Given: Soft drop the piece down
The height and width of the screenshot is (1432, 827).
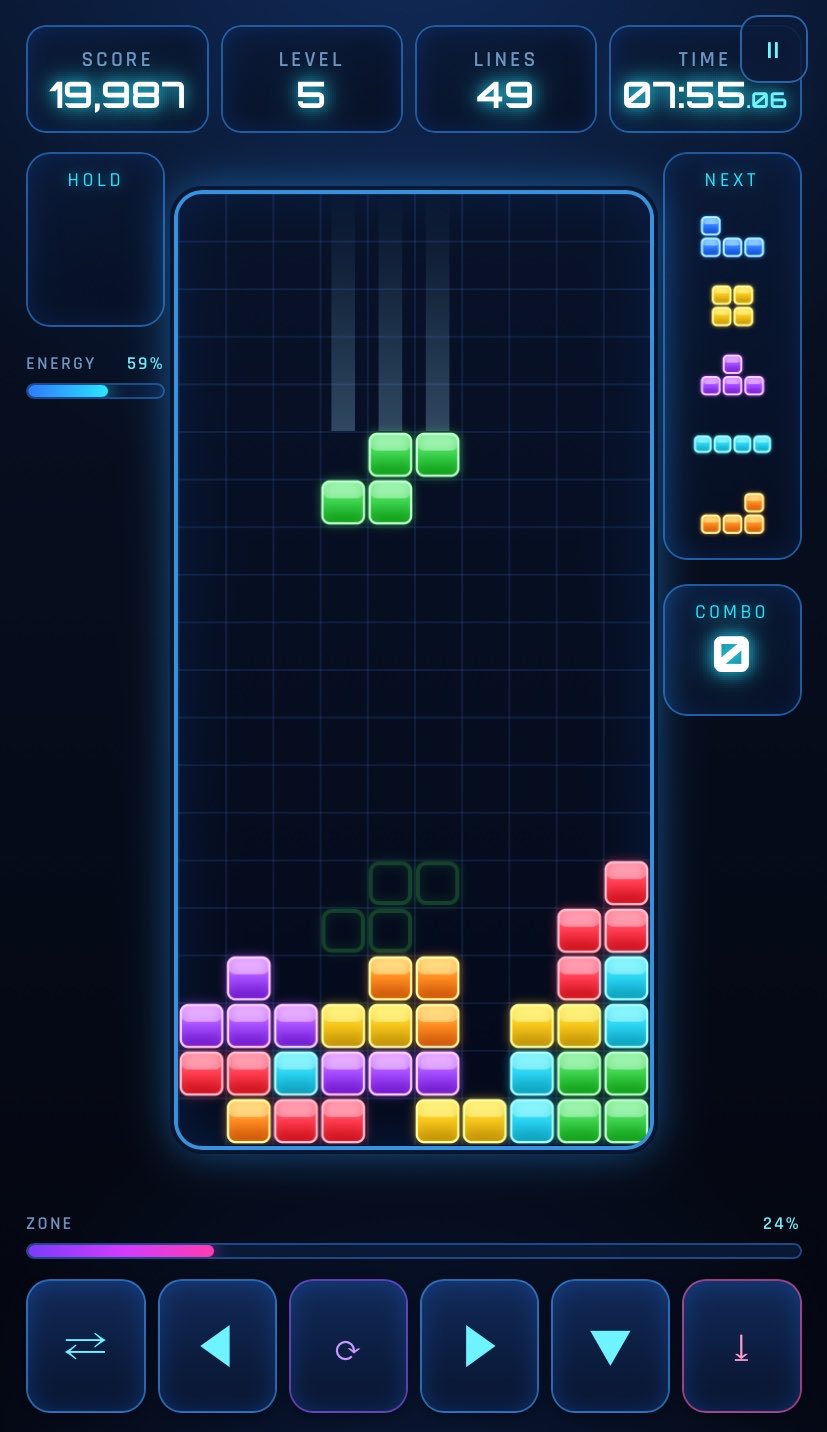Looking at the screenshot, I should pyautogui.click(x=610, y=1345).
